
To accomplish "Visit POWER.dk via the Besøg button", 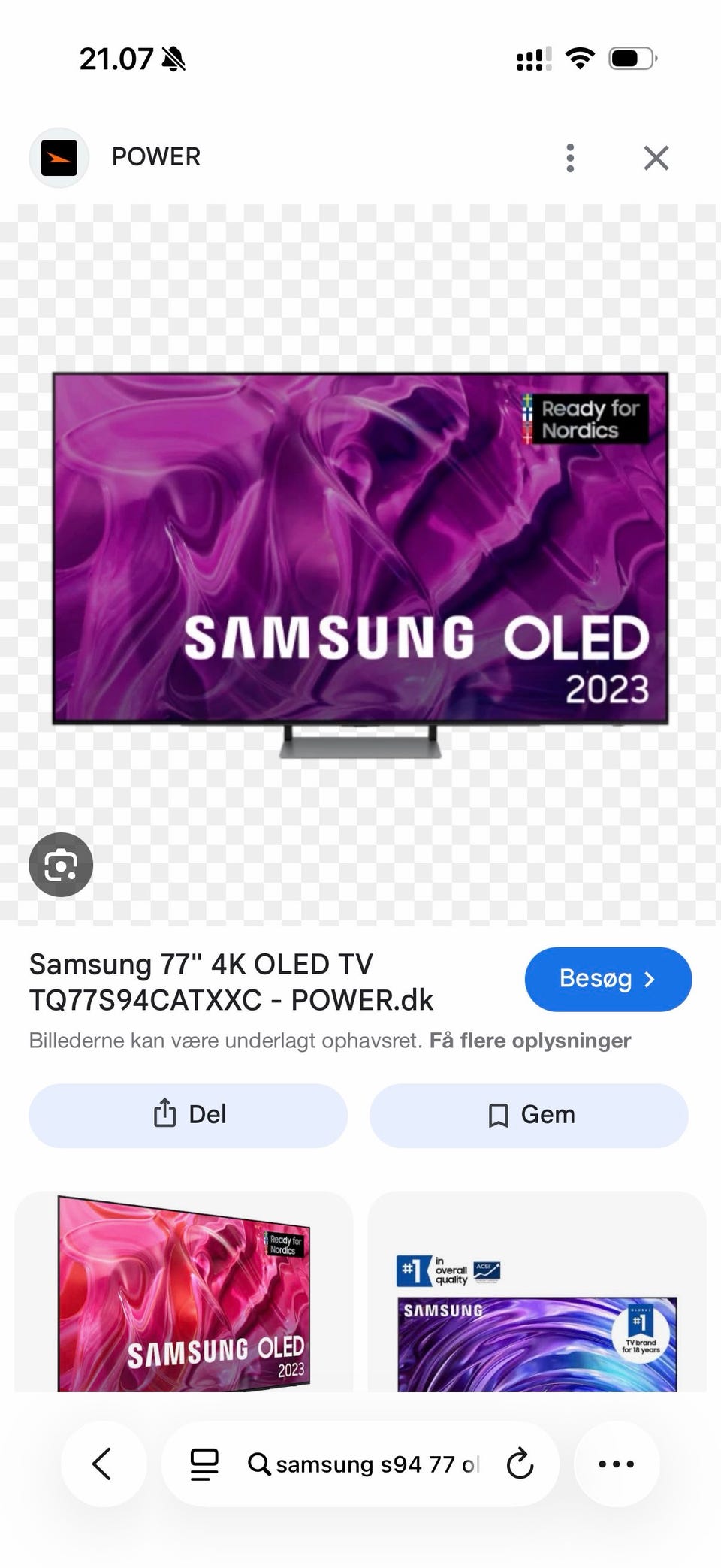I will [608, 979].
